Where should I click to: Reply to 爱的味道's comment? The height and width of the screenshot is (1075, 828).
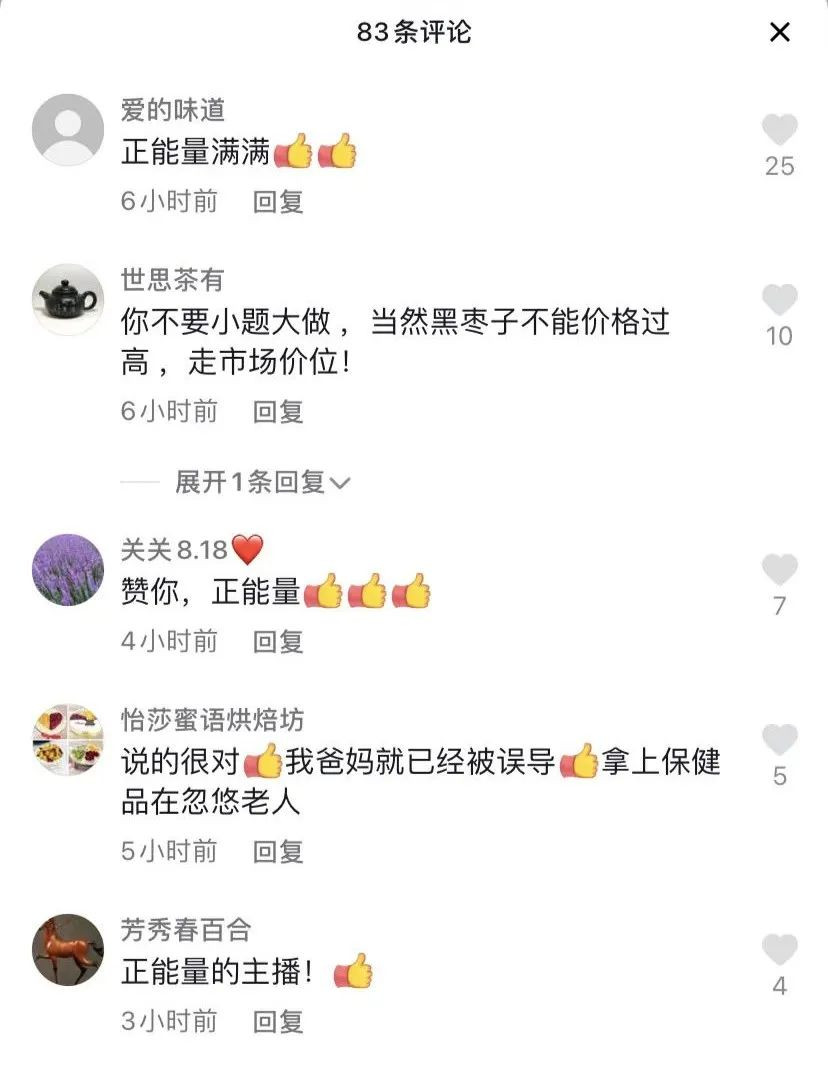(278, 202)
